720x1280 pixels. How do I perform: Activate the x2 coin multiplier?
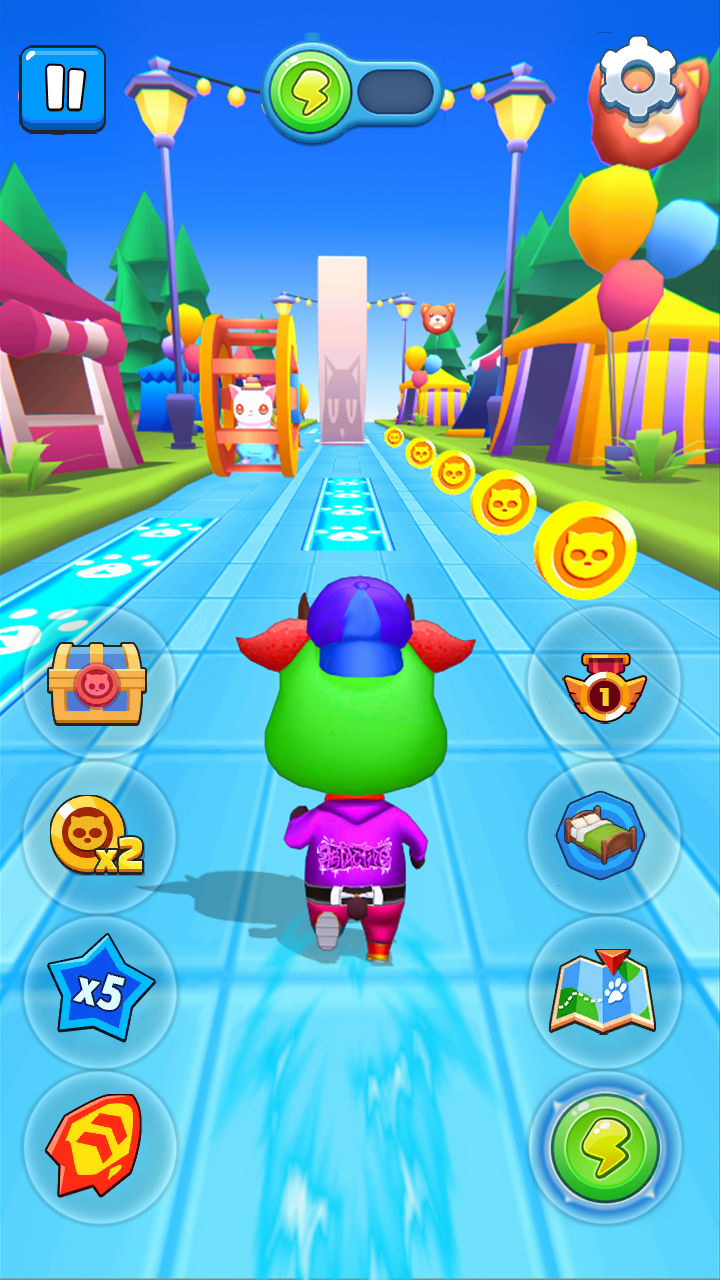(98, 838)
